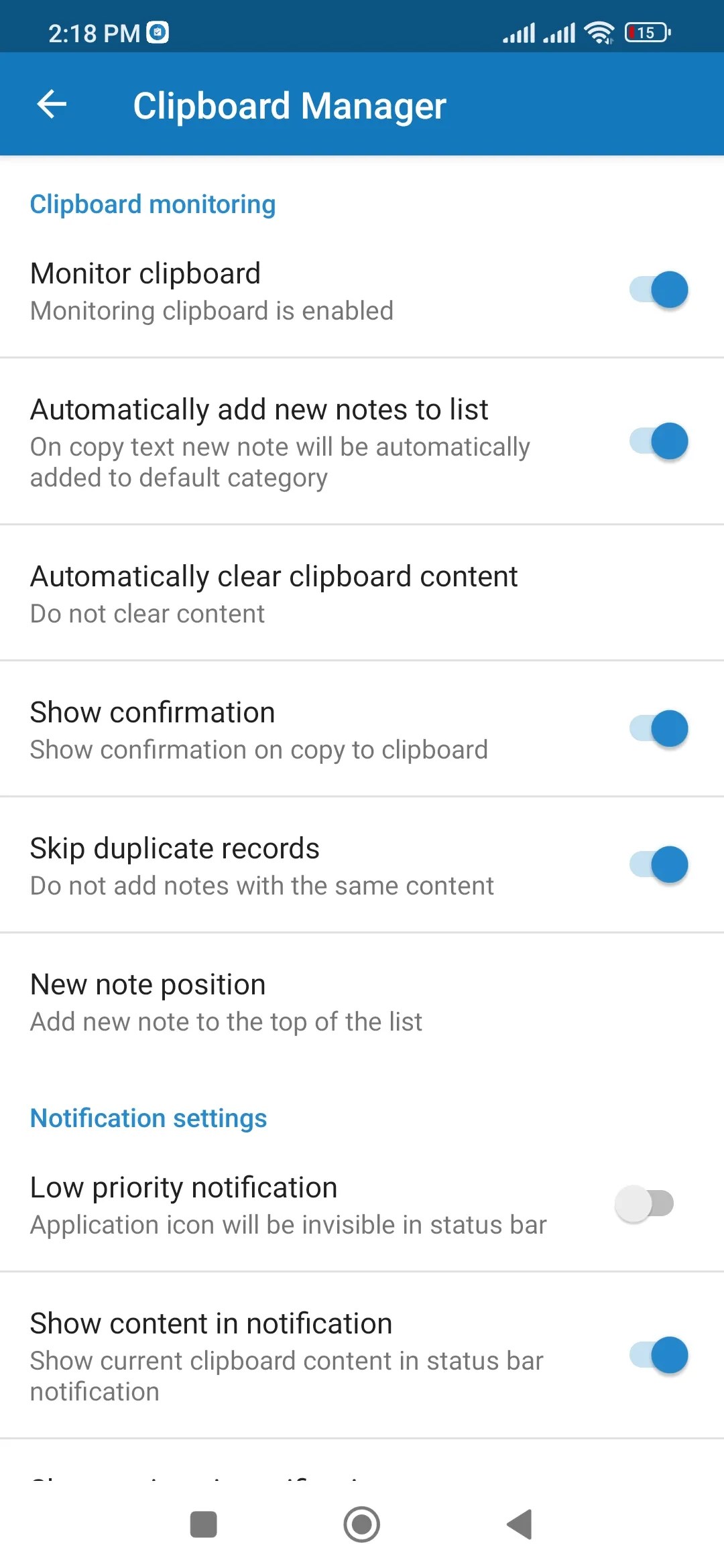Tap the Clipboard Manager title text

pos(290,105)
